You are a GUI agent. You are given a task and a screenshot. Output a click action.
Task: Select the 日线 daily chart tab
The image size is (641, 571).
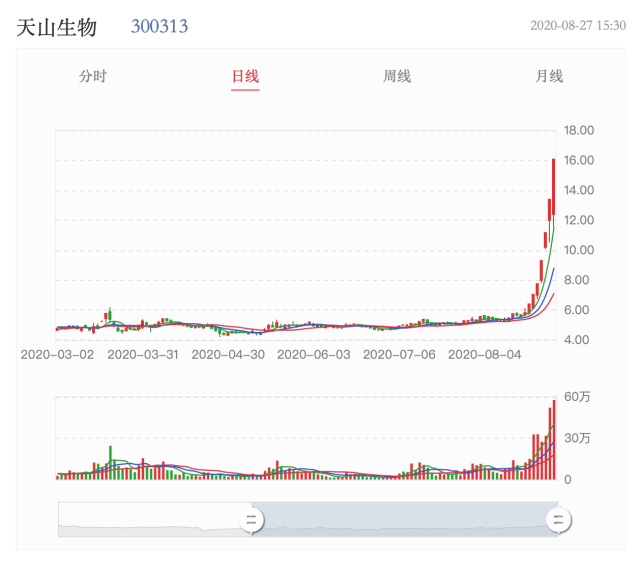(245, 76)
